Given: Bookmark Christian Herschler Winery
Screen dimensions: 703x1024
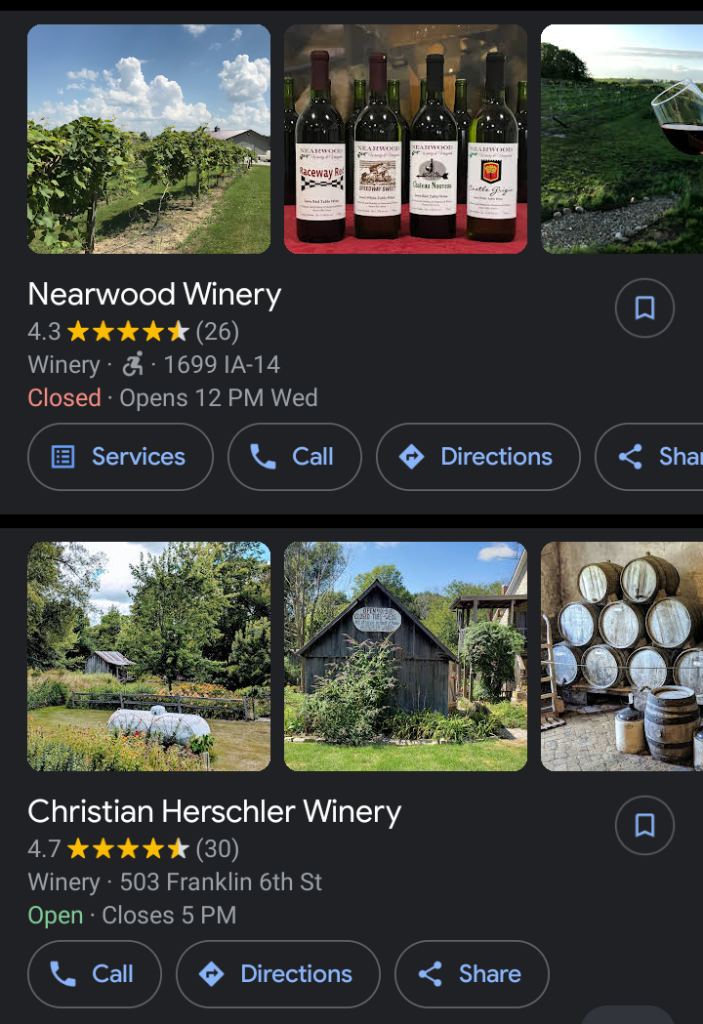Looking at the screenshot, I should (x=644, y=825).
